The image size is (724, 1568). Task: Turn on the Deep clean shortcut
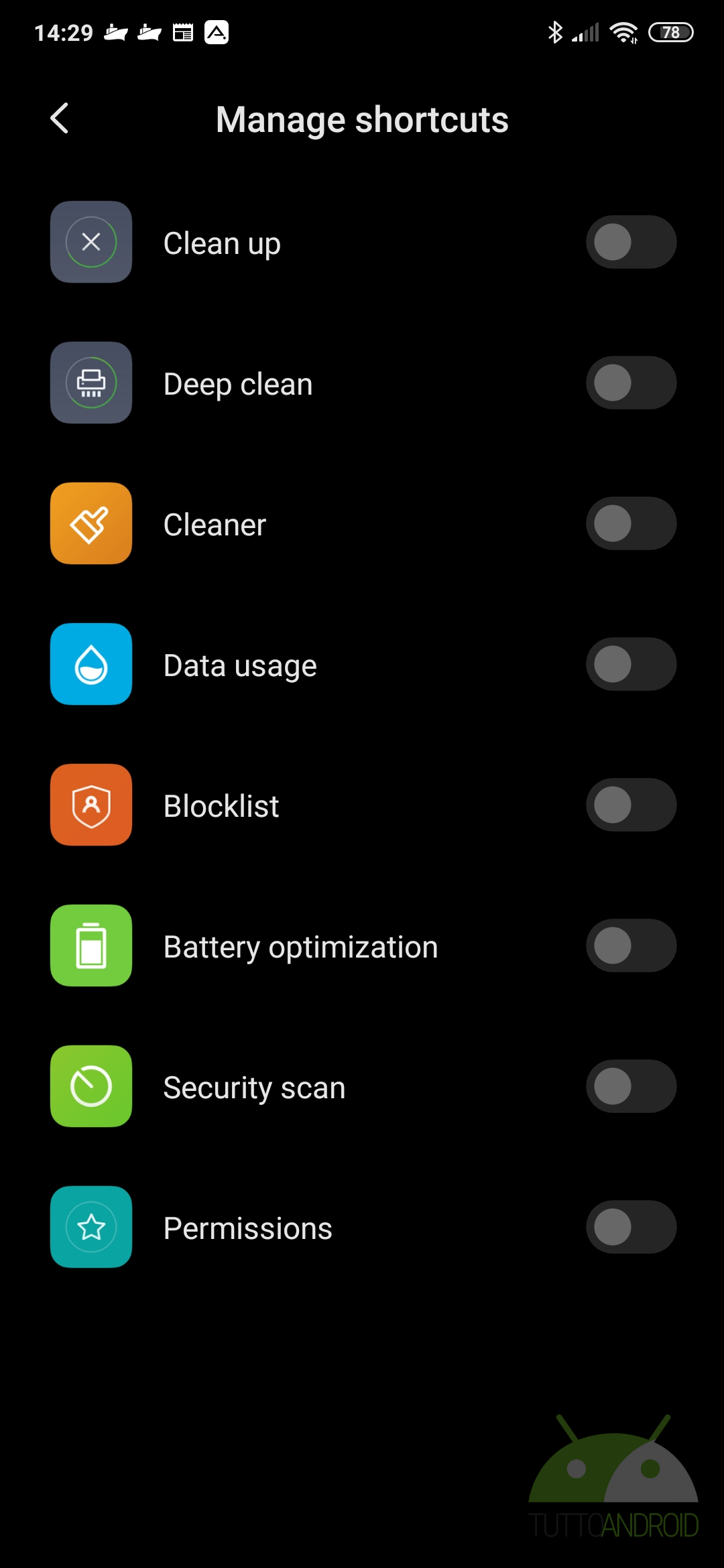pyautogui.click(x=631, y=383)
